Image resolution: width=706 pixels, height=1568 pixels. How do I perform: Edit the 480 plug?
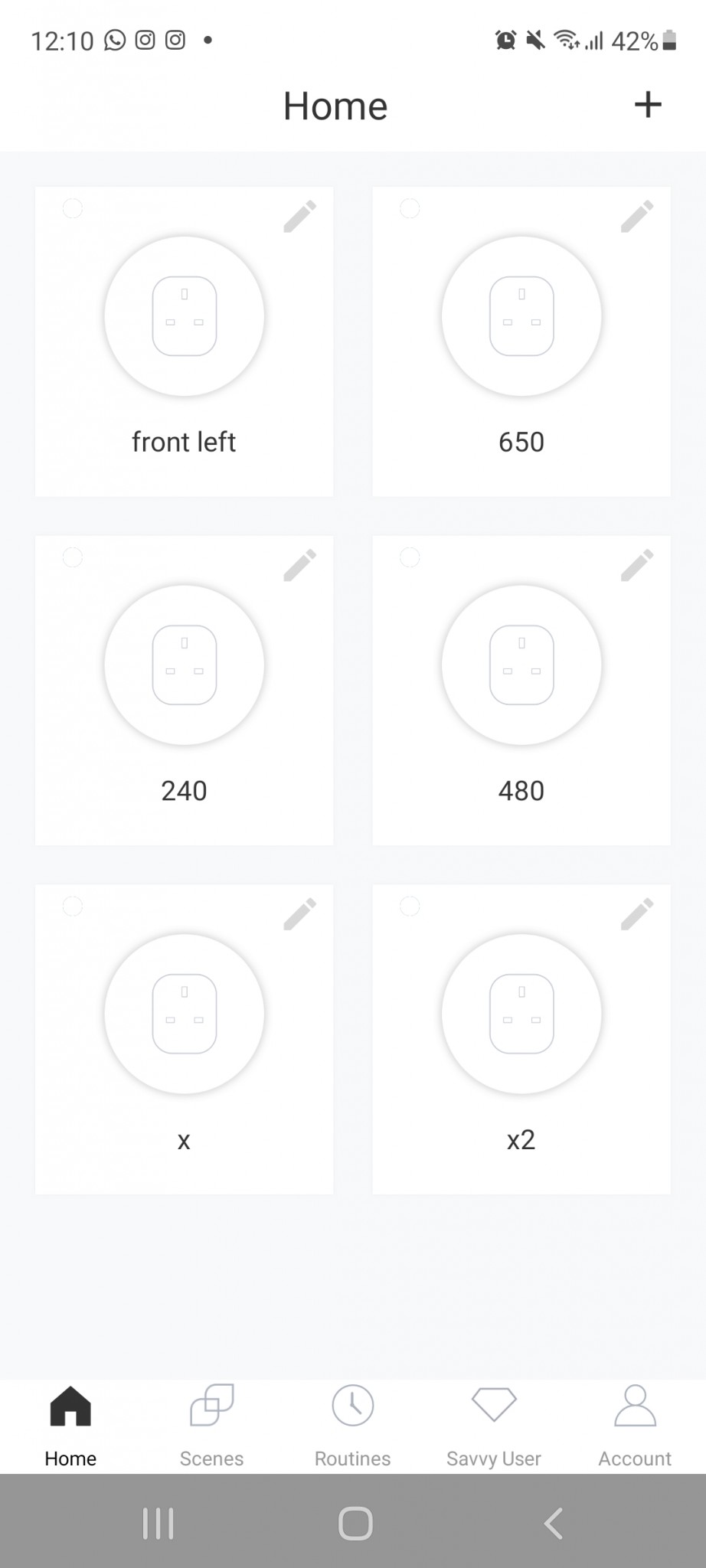[636, 565]
